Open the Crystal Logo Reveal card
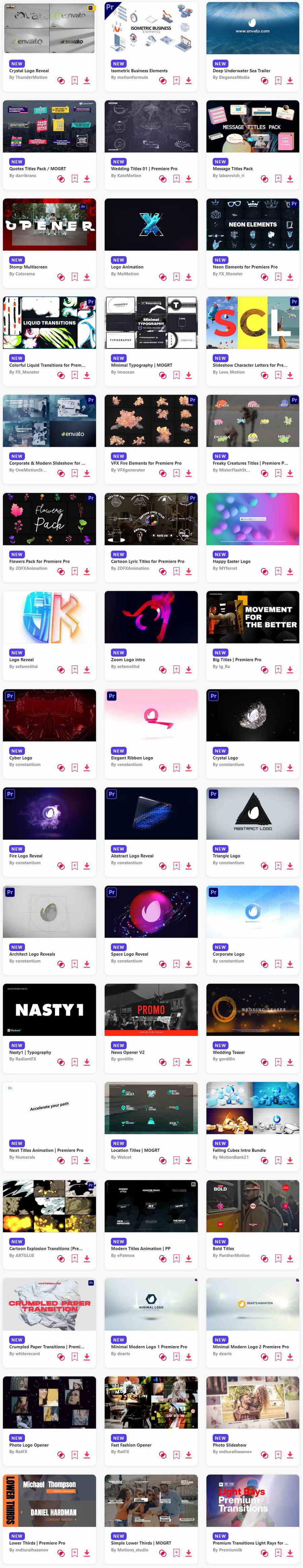The height and width of the screenshot is (1568, 303). pyautogui.click(x=49, y=28)
